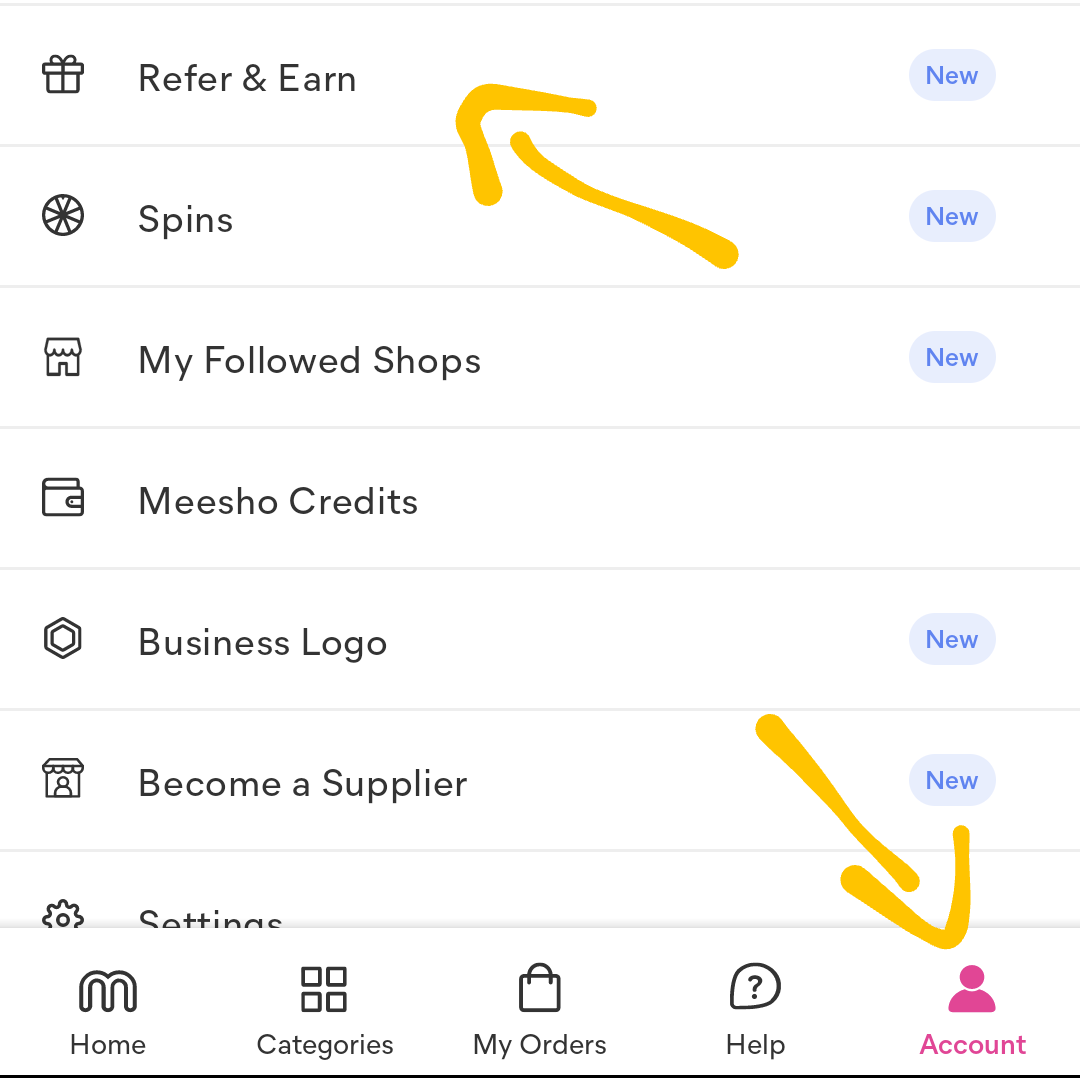Switch to the Help tab
The height and width of the screenshot is (1078, 1080).
[755, 1008]
